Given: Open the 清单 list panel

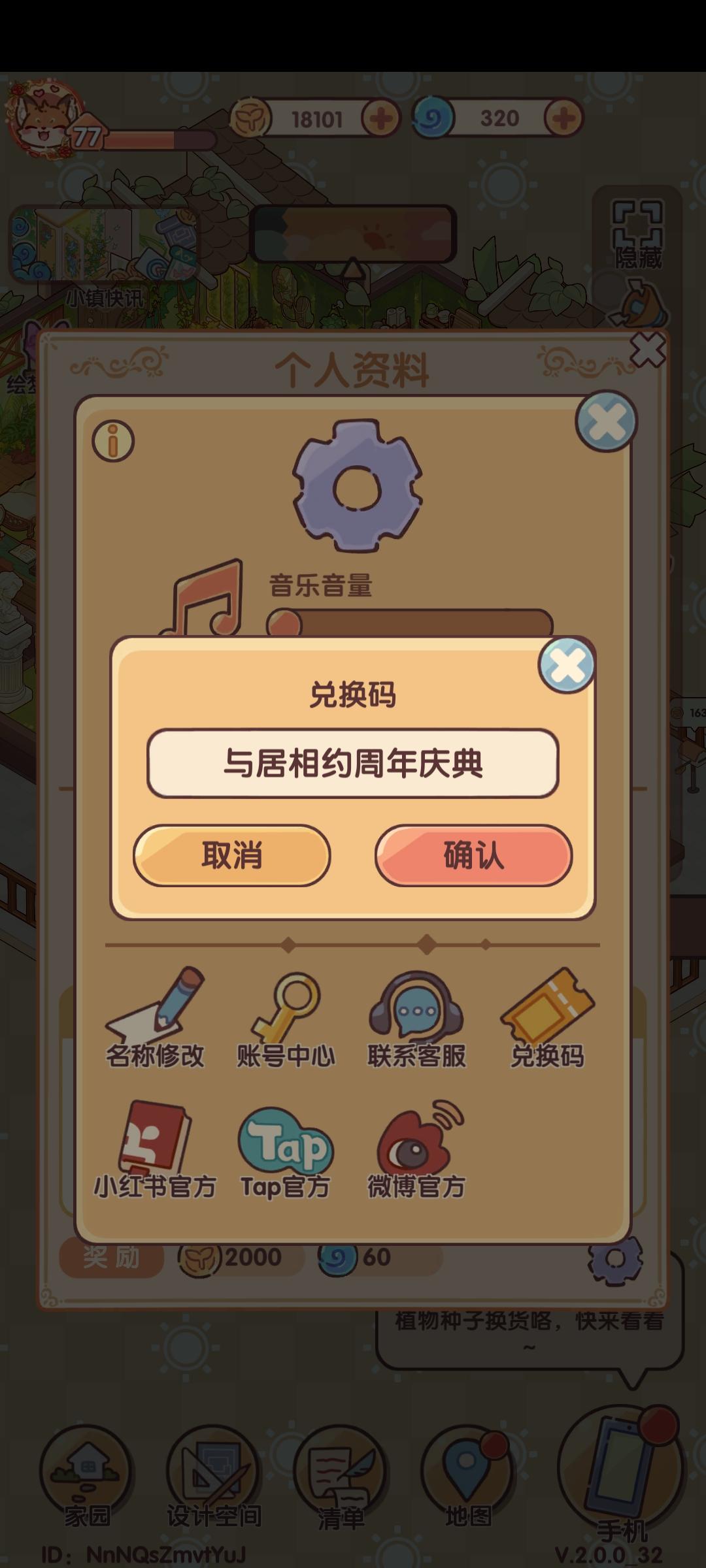Looking at the screenshot, I should pos(340,1483).
